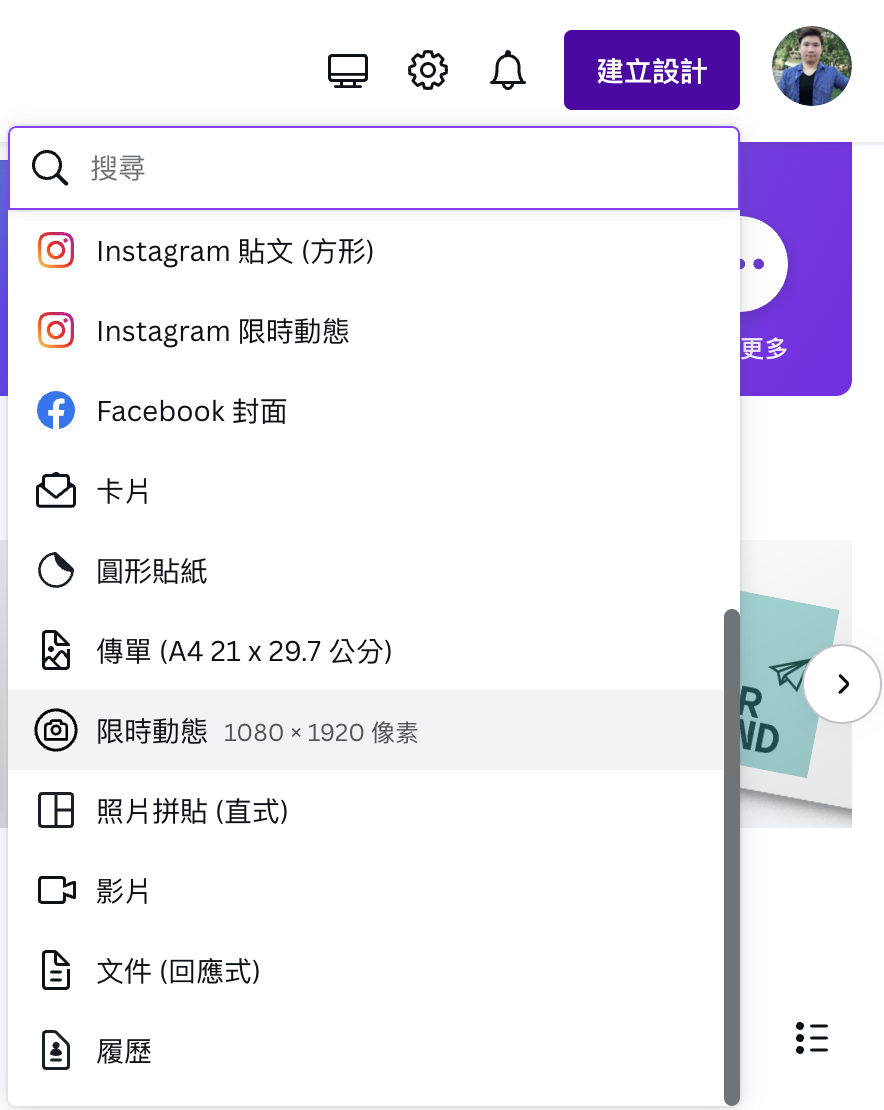884x1110 pixels.
Task: Switch to list view icon
Action: [812, 1038]
